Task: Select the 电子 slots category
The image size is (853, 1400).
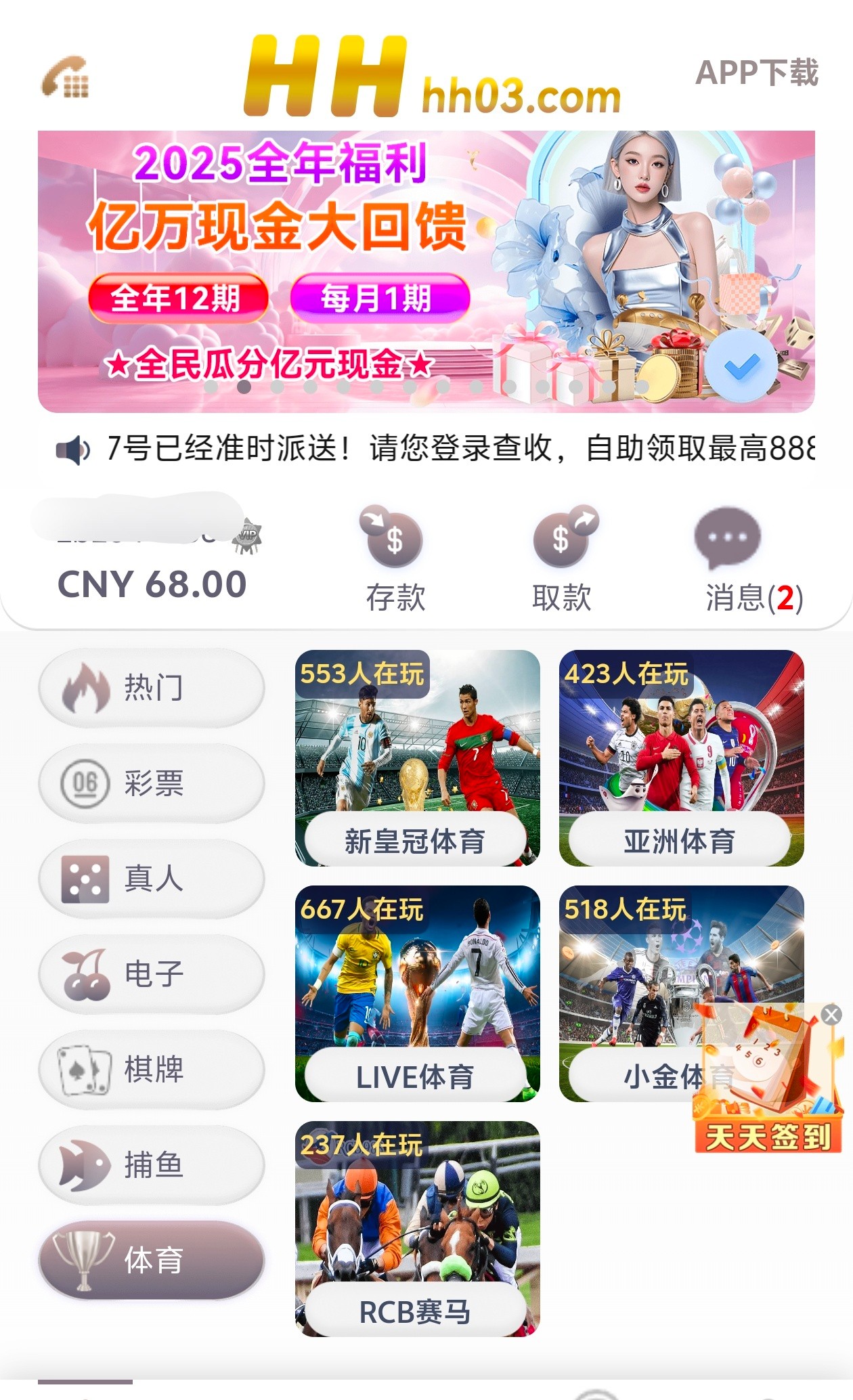Action: coord(152,975)
